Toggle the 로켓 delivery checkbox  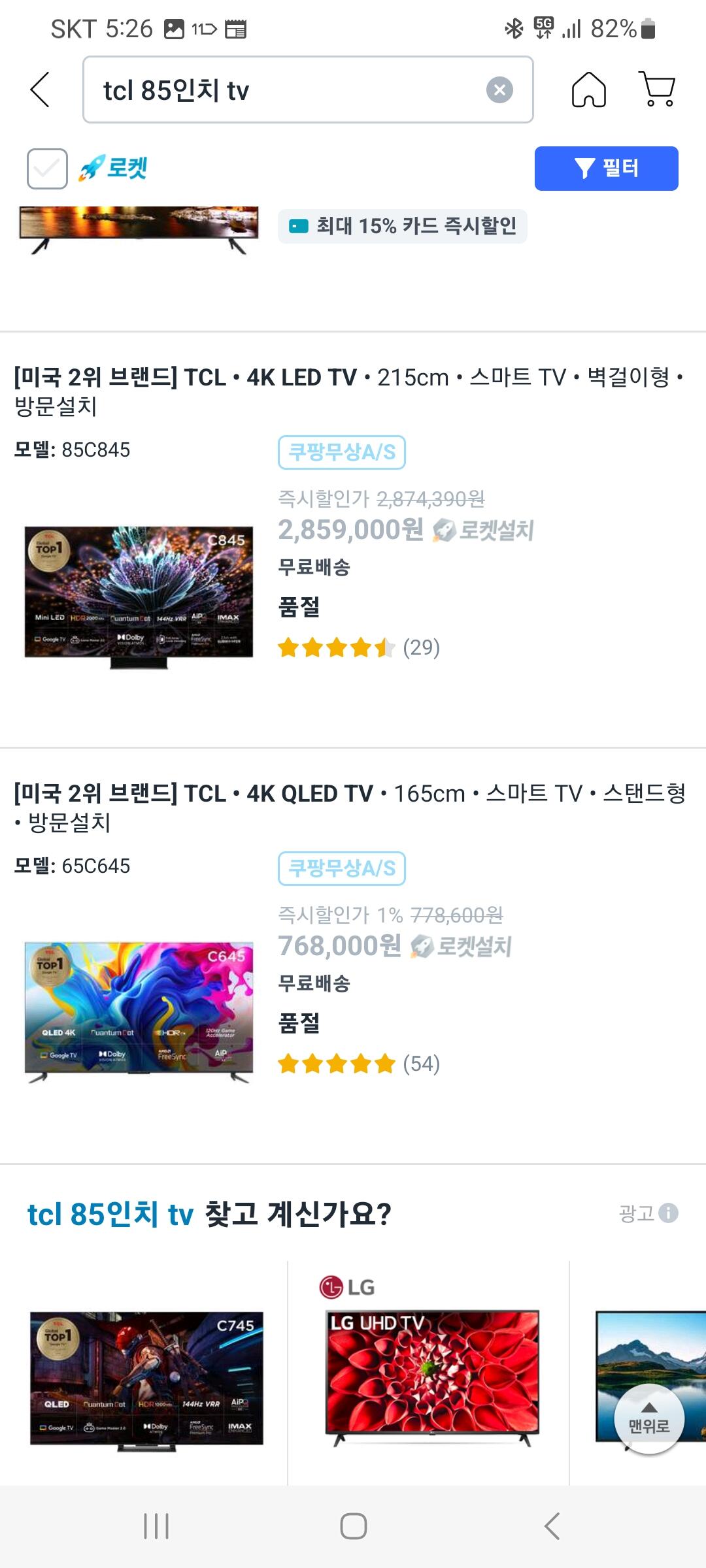tap(47, 169)
